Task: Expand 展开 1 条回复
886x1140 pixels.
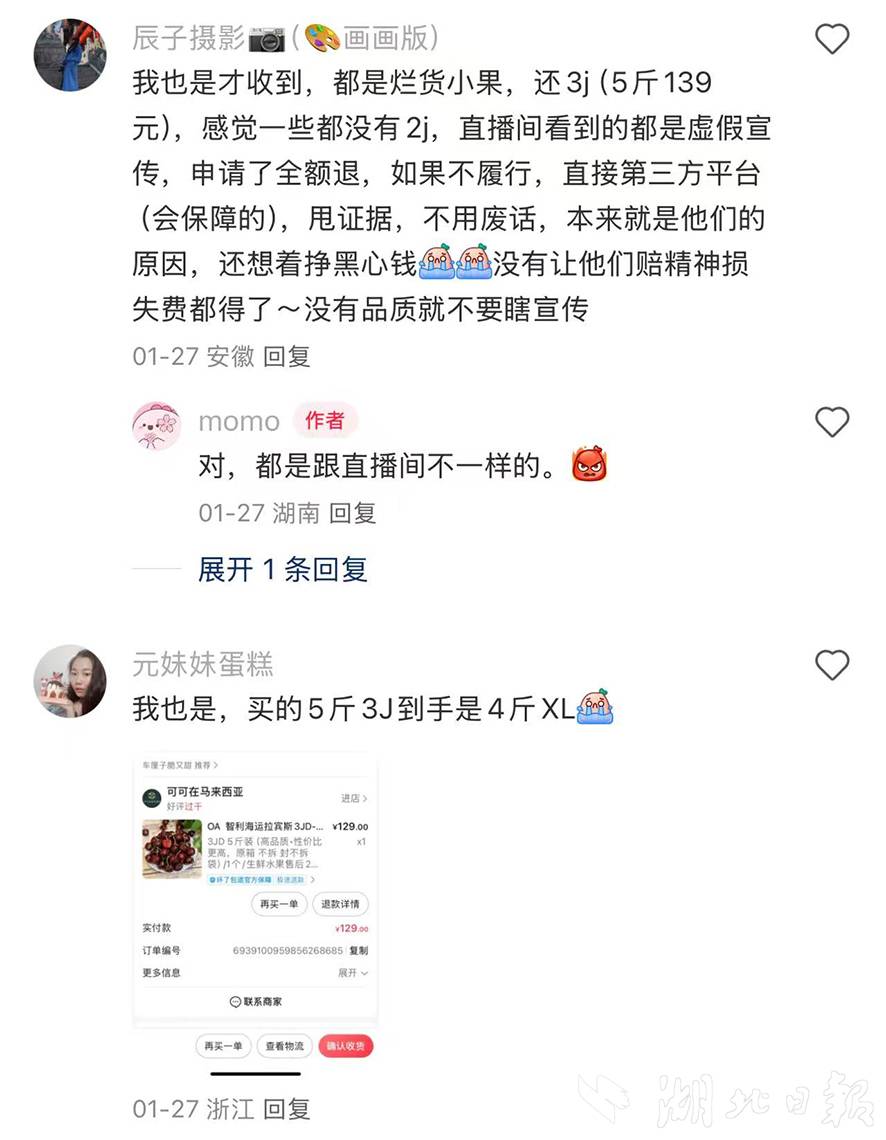Action: coord(283,569)
